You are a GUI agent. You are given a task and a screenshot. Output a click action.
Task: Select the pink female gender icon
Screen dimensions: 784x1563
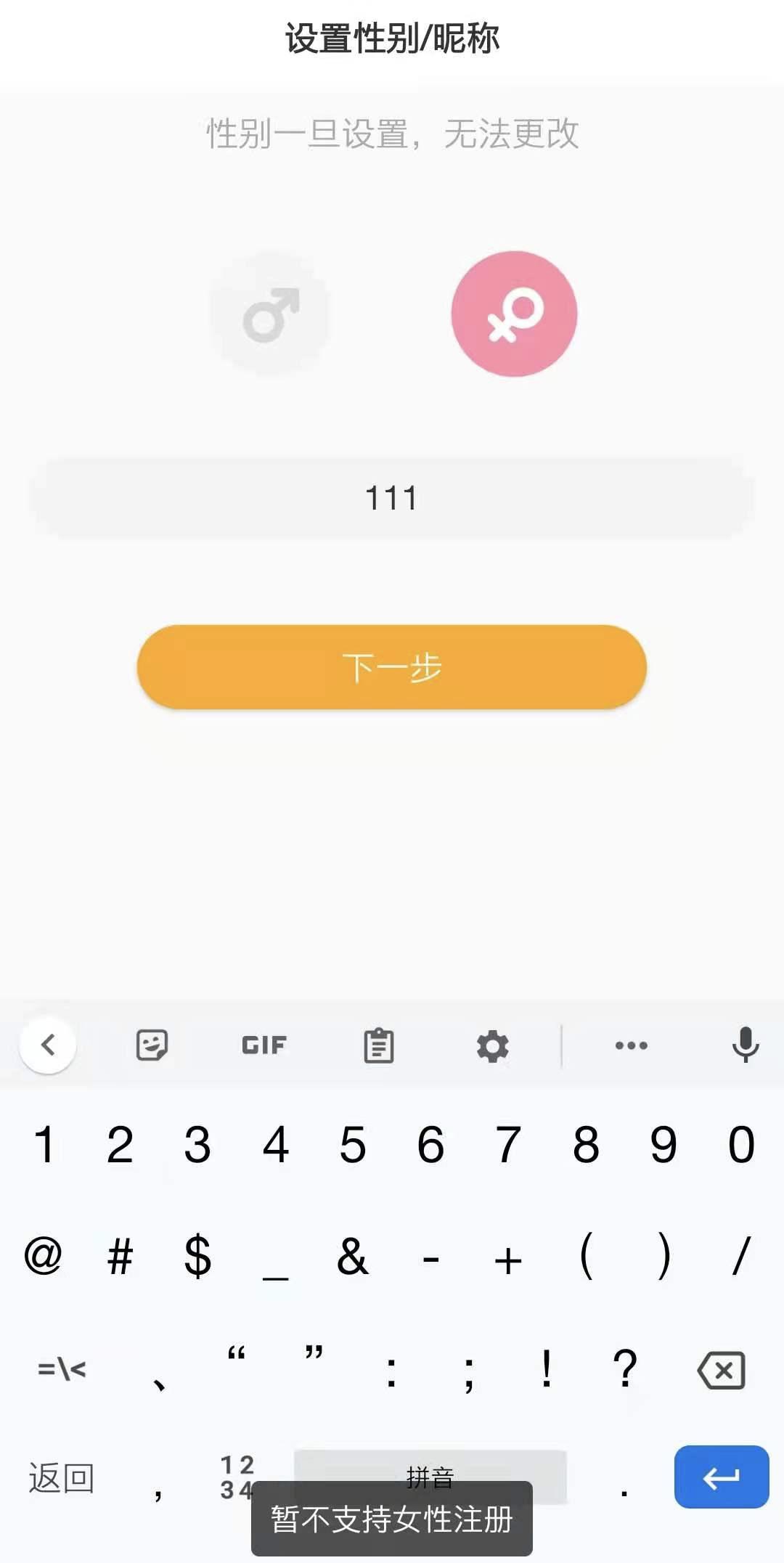[x=514, y=314]
